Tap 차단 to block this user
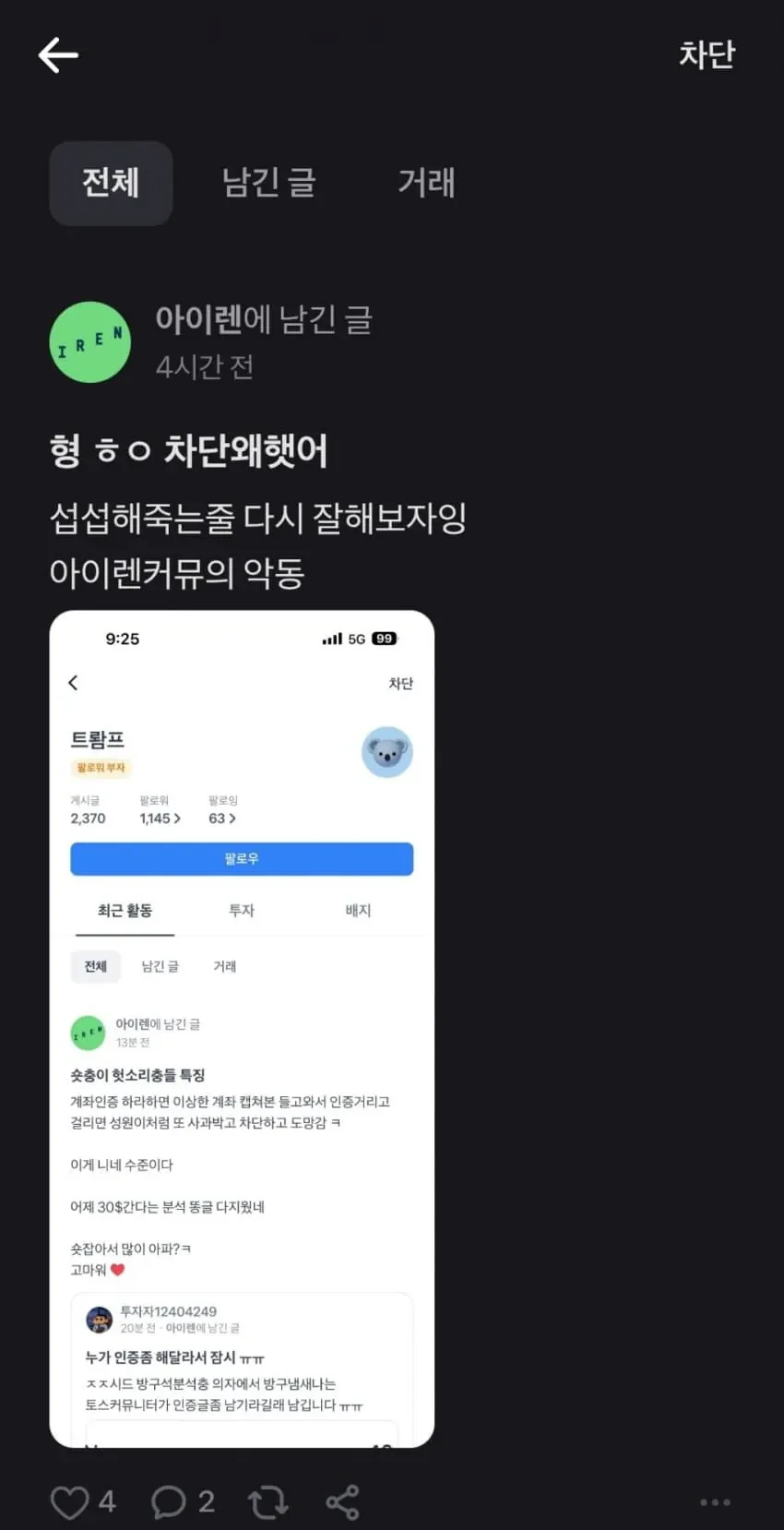This screenshot has width=784, height=1530. point(707,54)
